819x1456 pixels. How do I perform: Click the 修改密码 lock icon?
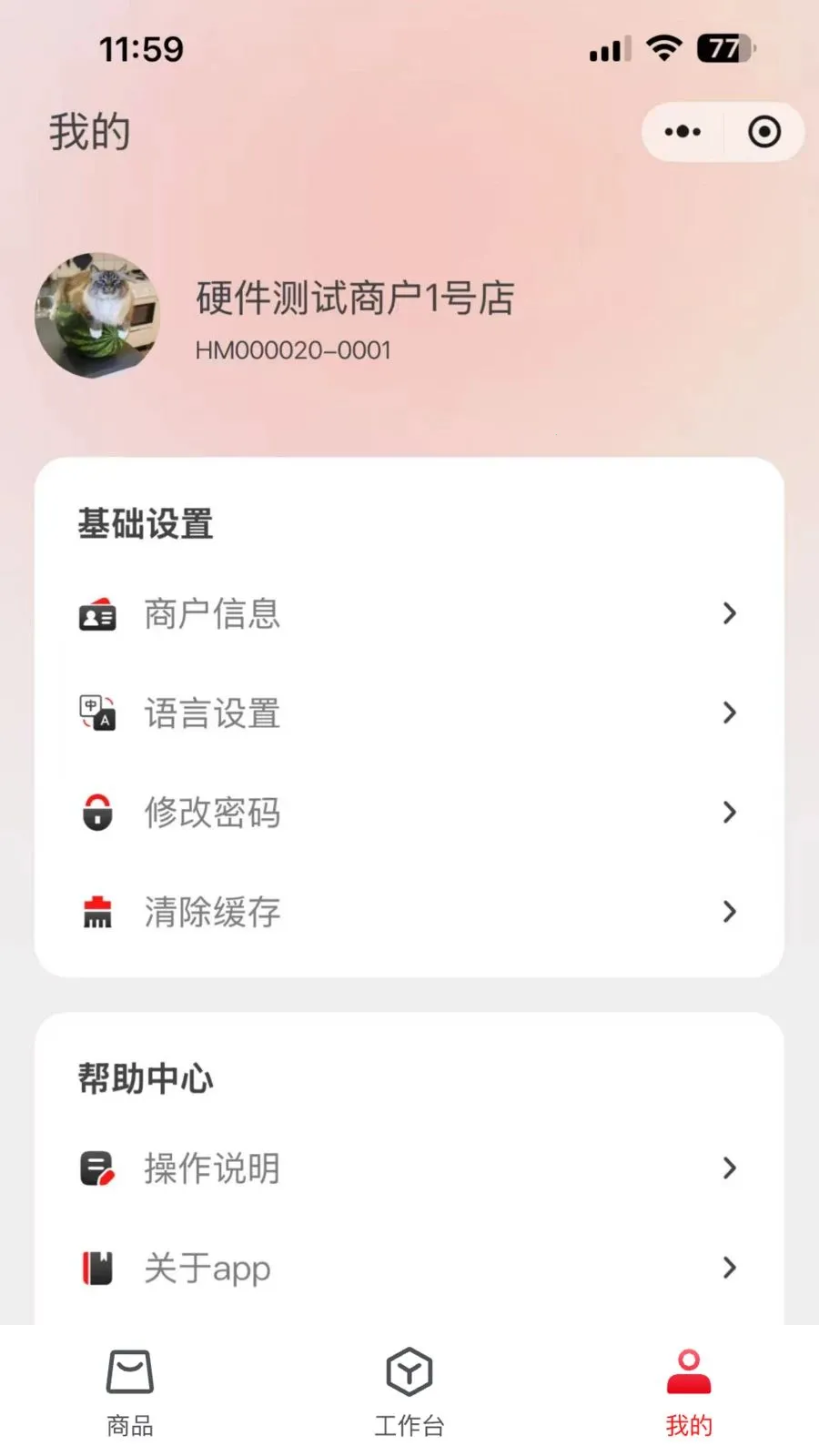(x=96, y=813)
